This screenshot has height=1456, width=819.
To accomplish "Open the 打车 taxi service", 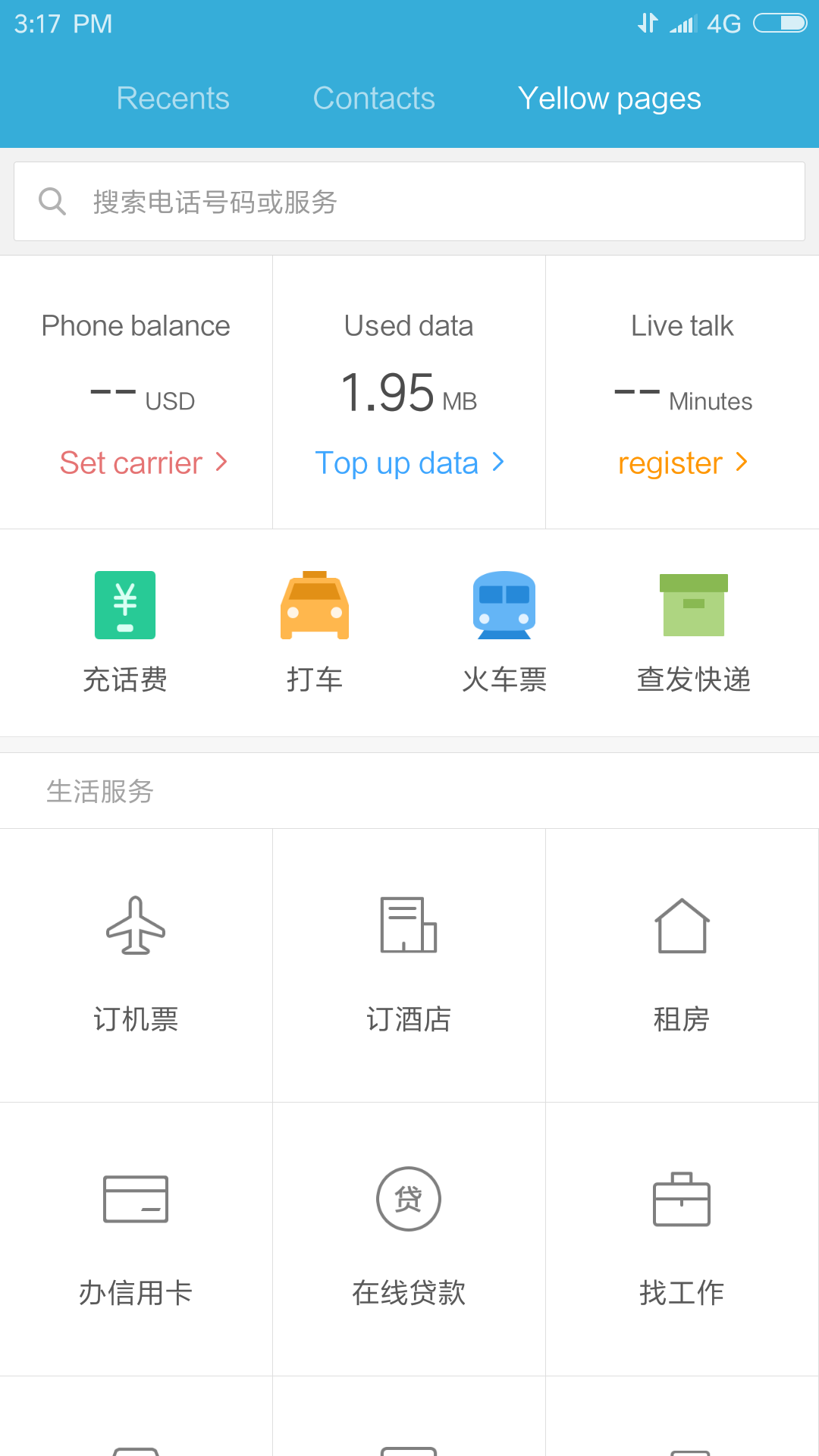I will coord(315,631).
